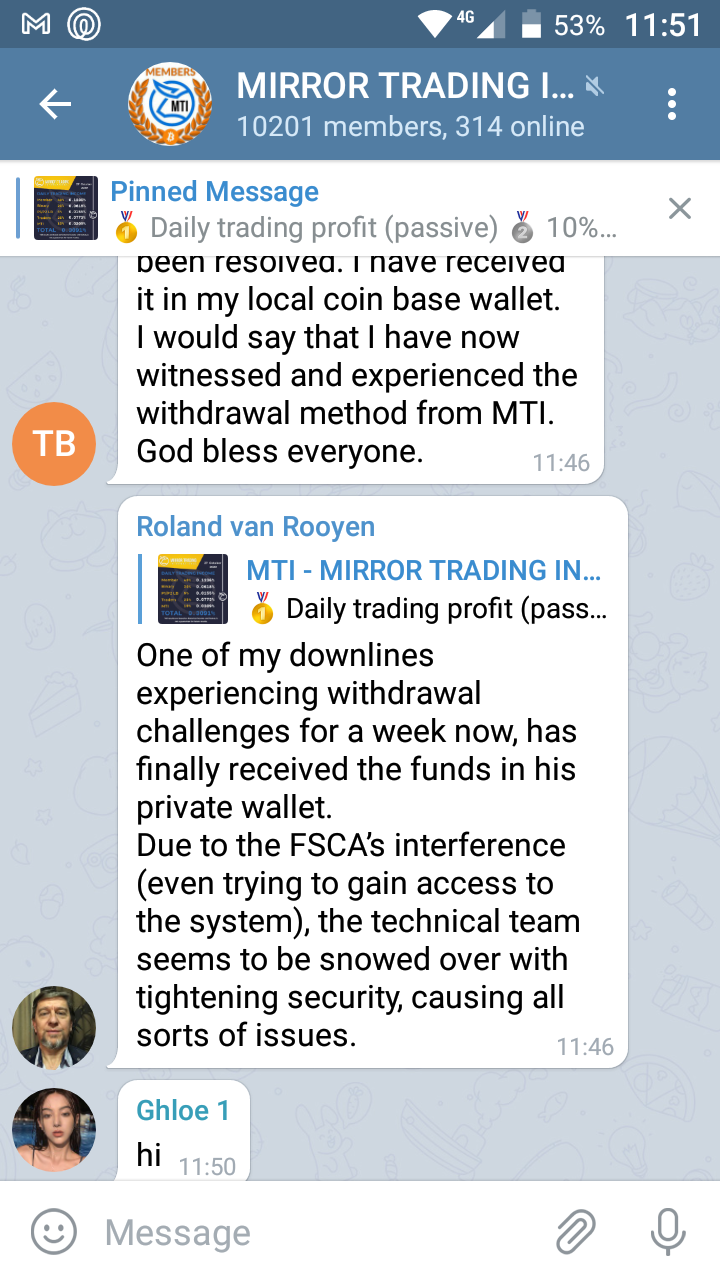Image resolution: width=720 pixels, height=1280 pixels.
Task: Open the overflow menu
Action: (672, 104)
